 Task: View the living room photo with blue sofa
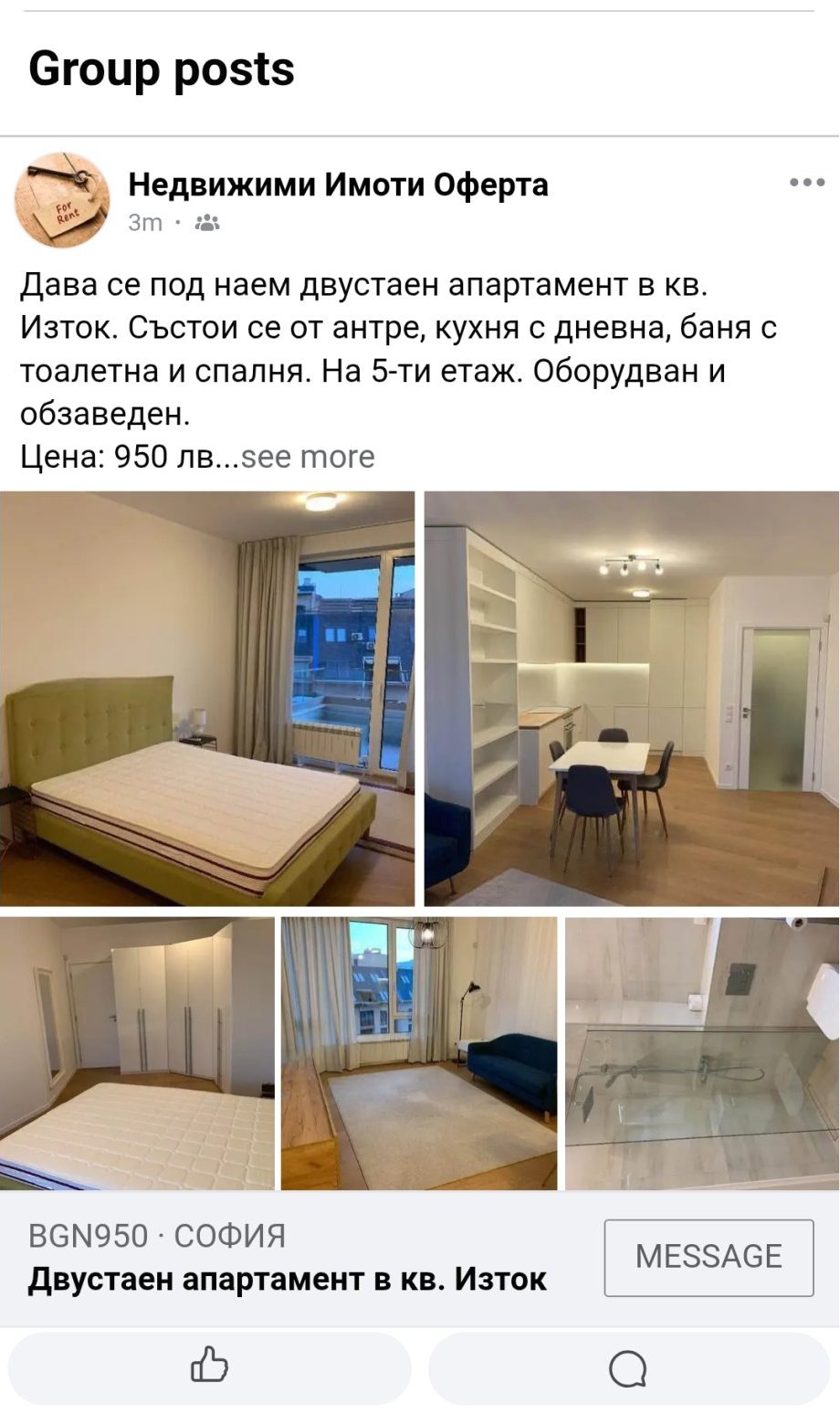419,1053
